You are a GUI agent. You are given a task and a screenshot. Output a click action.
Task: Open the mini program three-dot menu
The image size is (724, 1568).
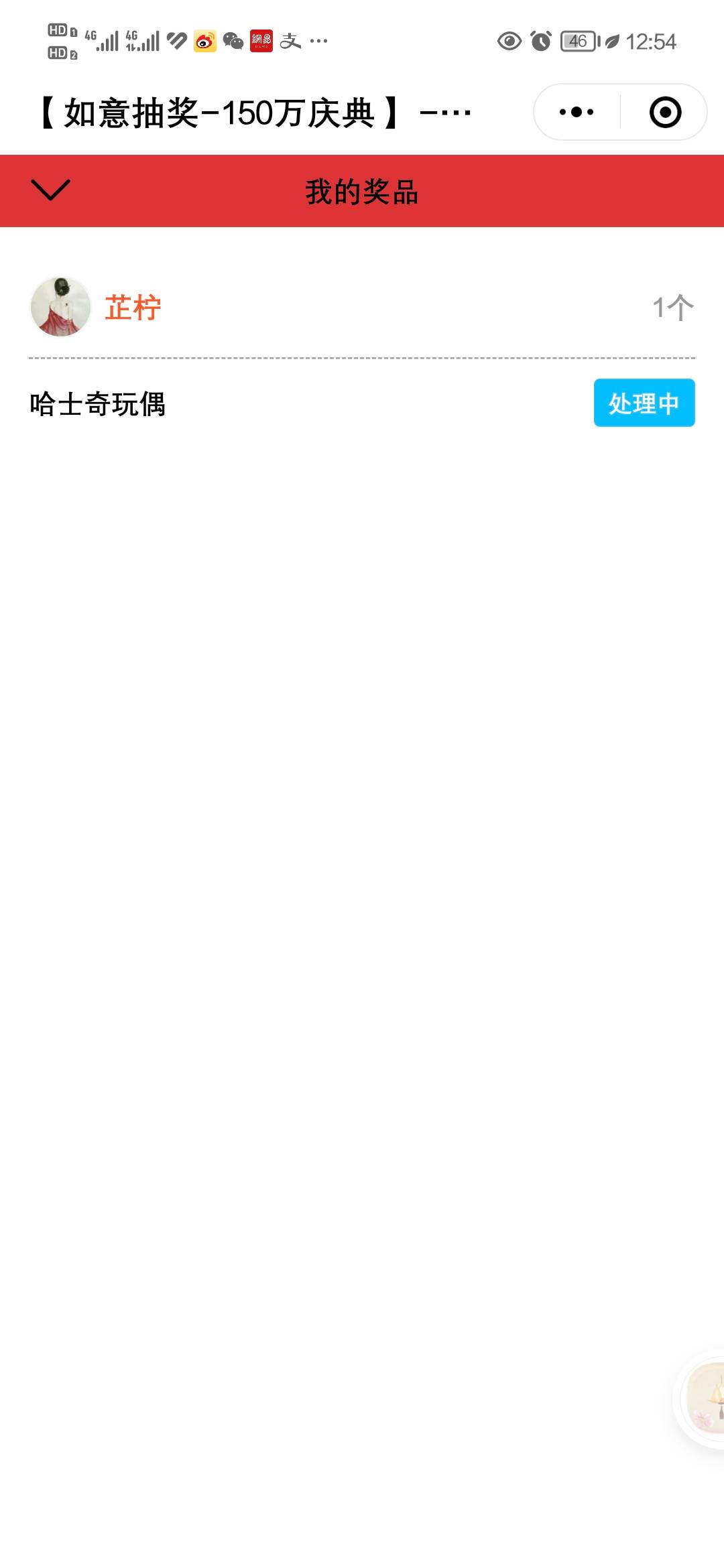point(577,112)
